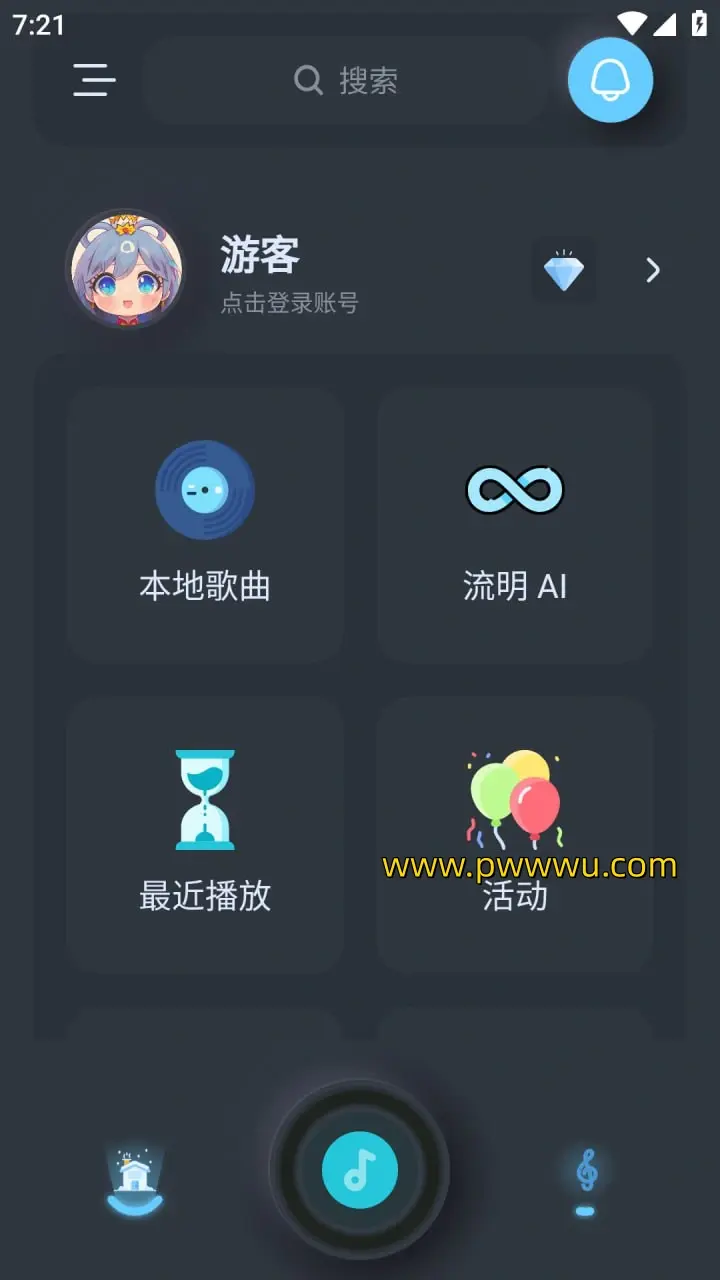Screen dimensions: 720x1280
Task: Tap the 搜索 search box
Action: [346, 80]
